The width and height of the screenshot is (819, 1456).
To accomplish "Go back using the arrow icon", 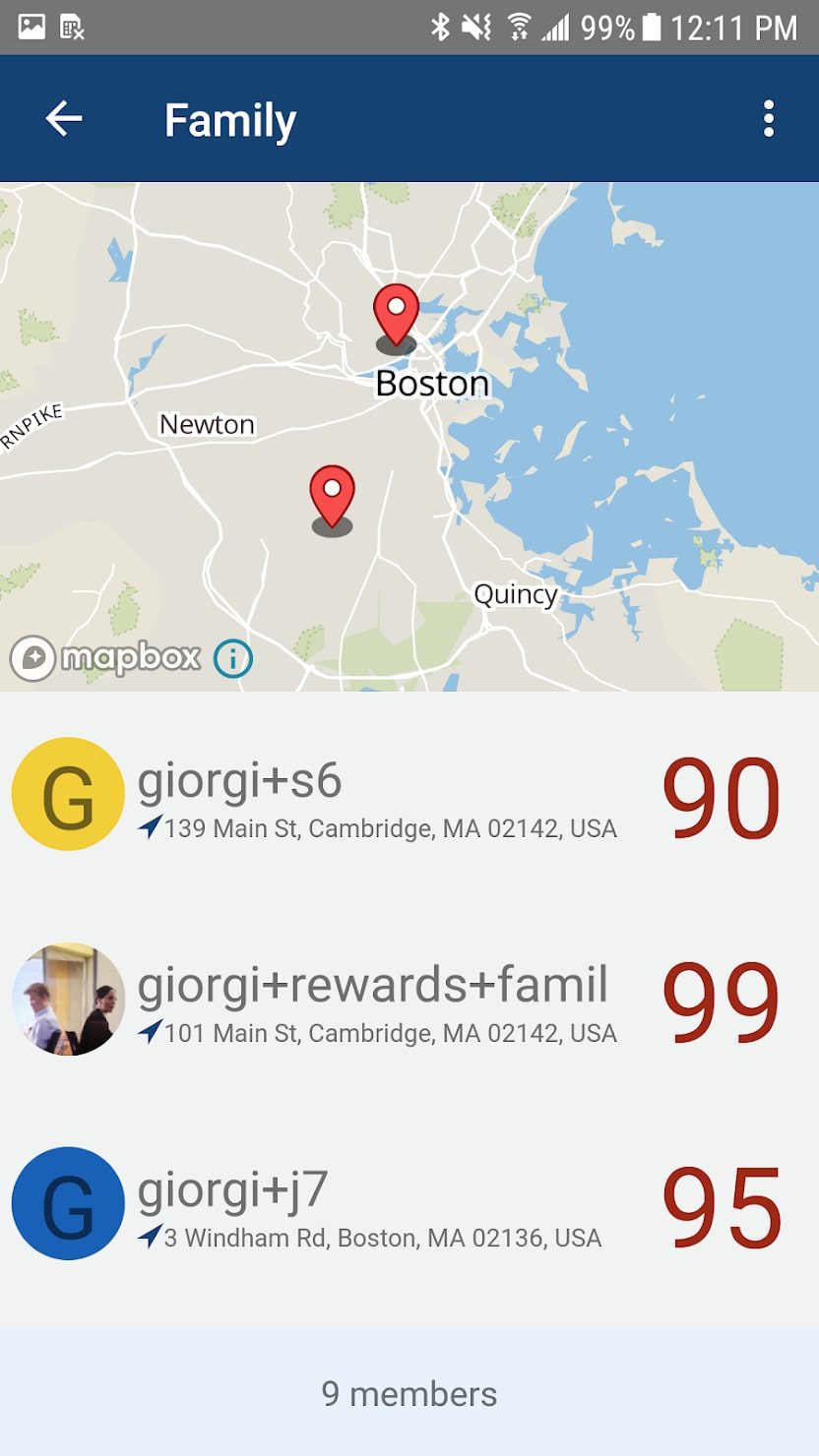I will 64,119.
